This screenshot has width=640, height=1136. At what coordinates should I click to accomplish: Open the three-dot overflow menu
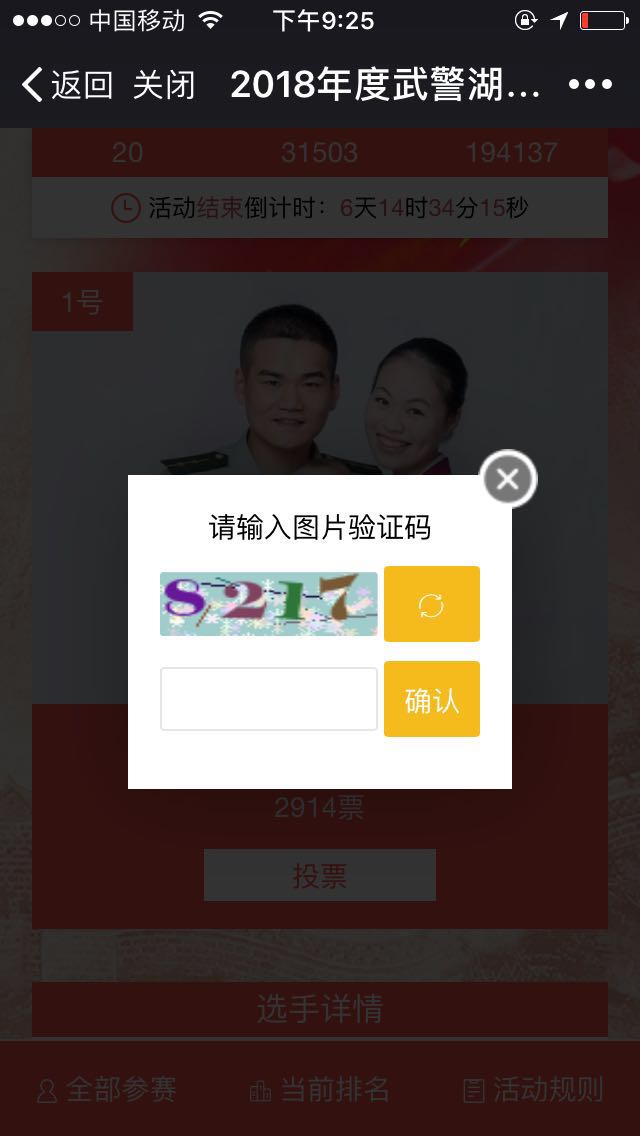click(590, 86)
